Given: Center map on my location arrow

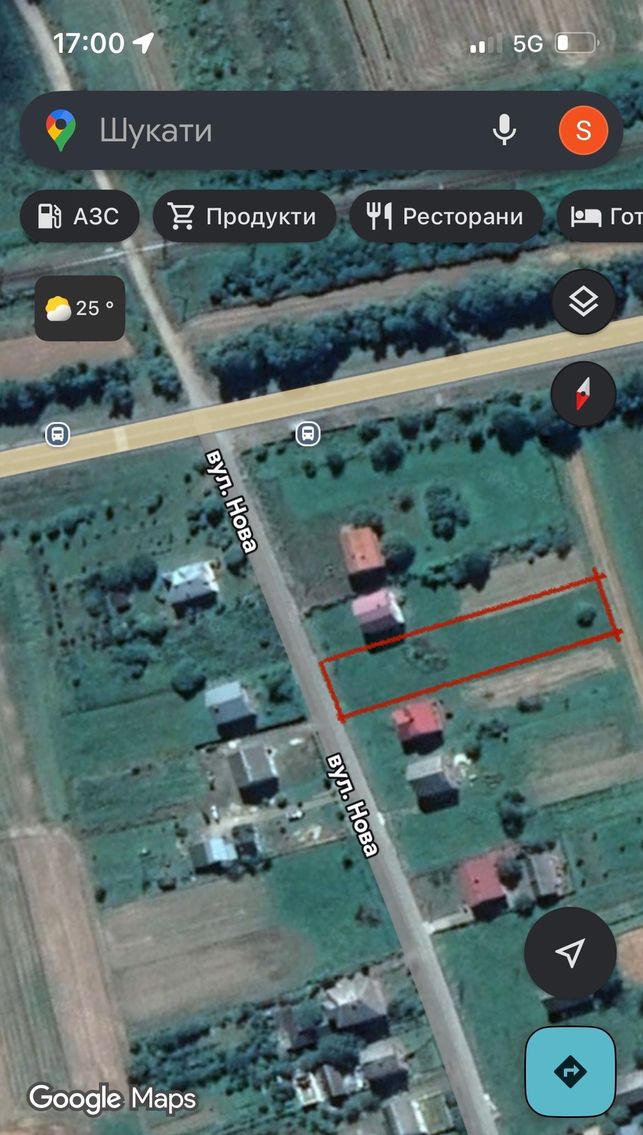Looking at the screenshot, I should 571,953.
